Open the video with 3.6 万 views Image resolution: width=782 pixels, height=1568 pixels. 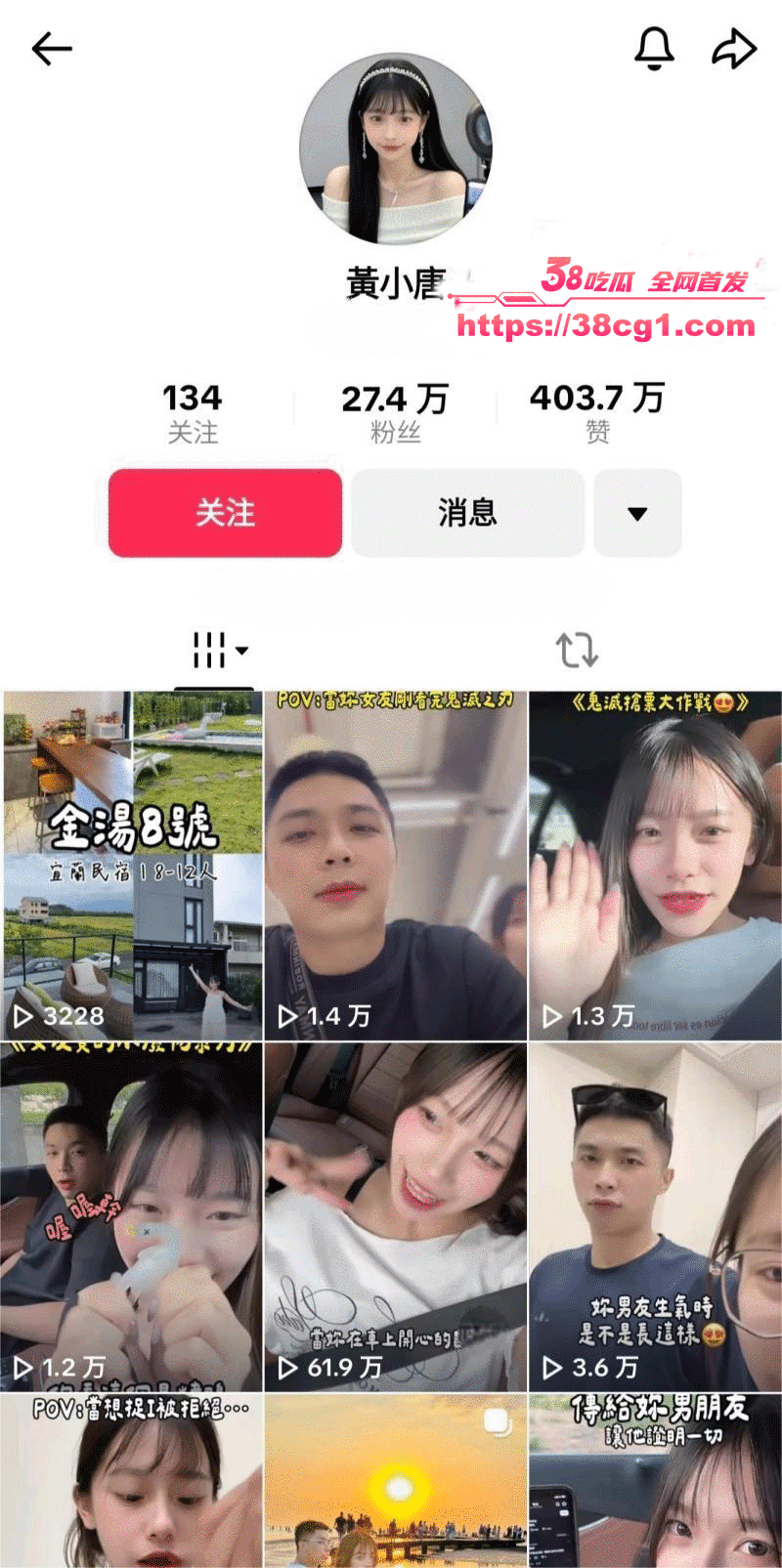(655, 1216)
